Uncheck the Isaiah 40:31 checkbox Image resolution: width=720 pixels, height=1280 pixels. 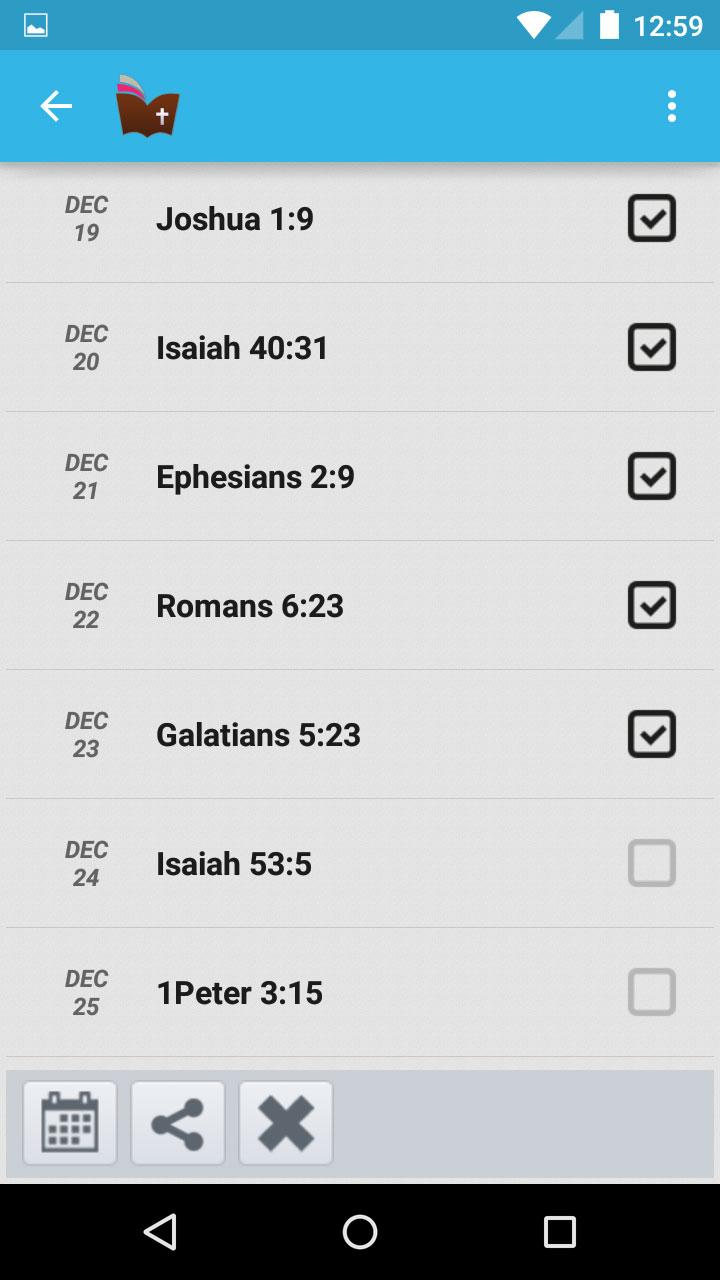coord(652,347)
